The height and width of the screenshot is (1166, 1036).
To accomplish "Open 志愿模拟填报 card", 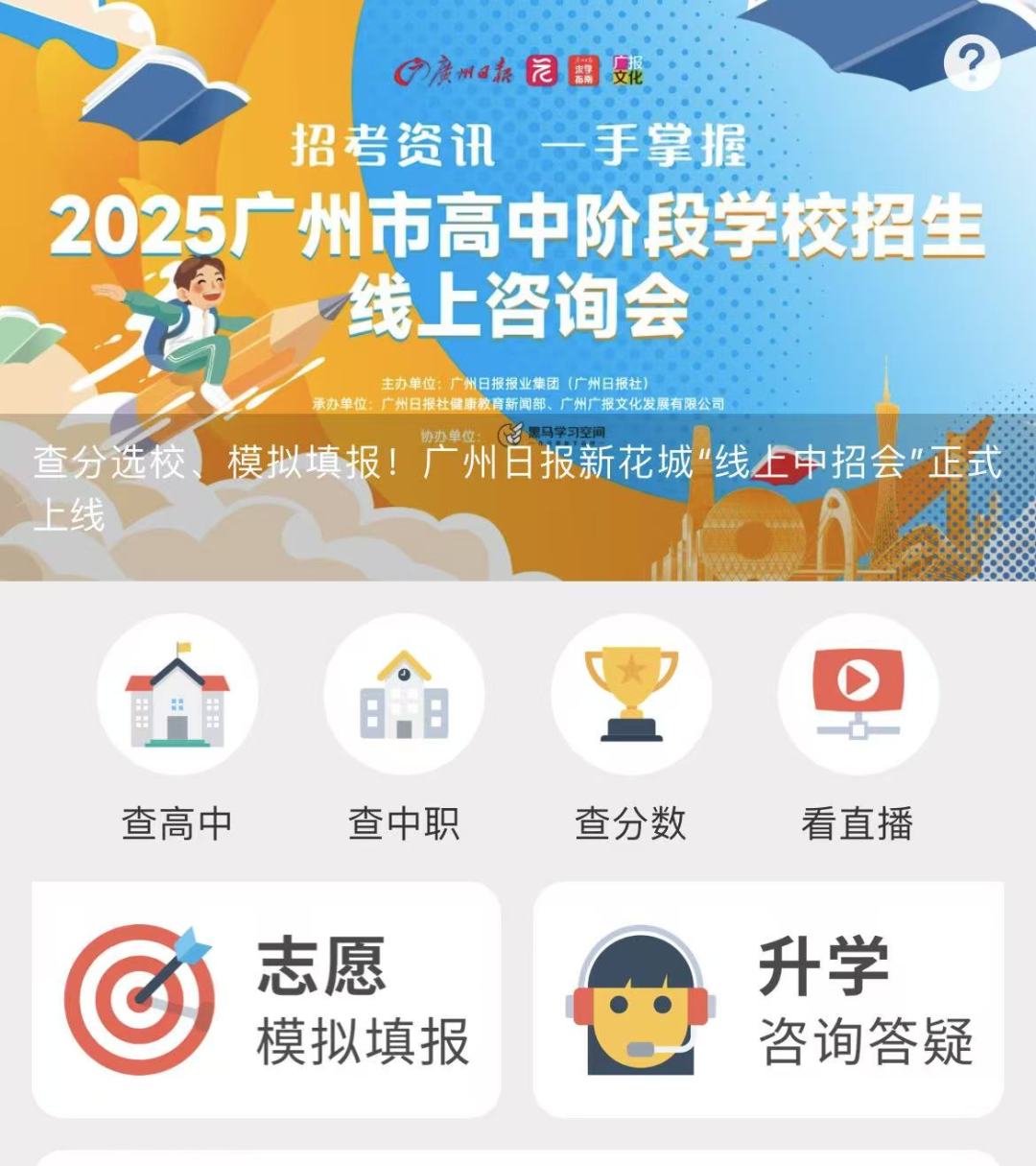I will [x=267, y=1000].
